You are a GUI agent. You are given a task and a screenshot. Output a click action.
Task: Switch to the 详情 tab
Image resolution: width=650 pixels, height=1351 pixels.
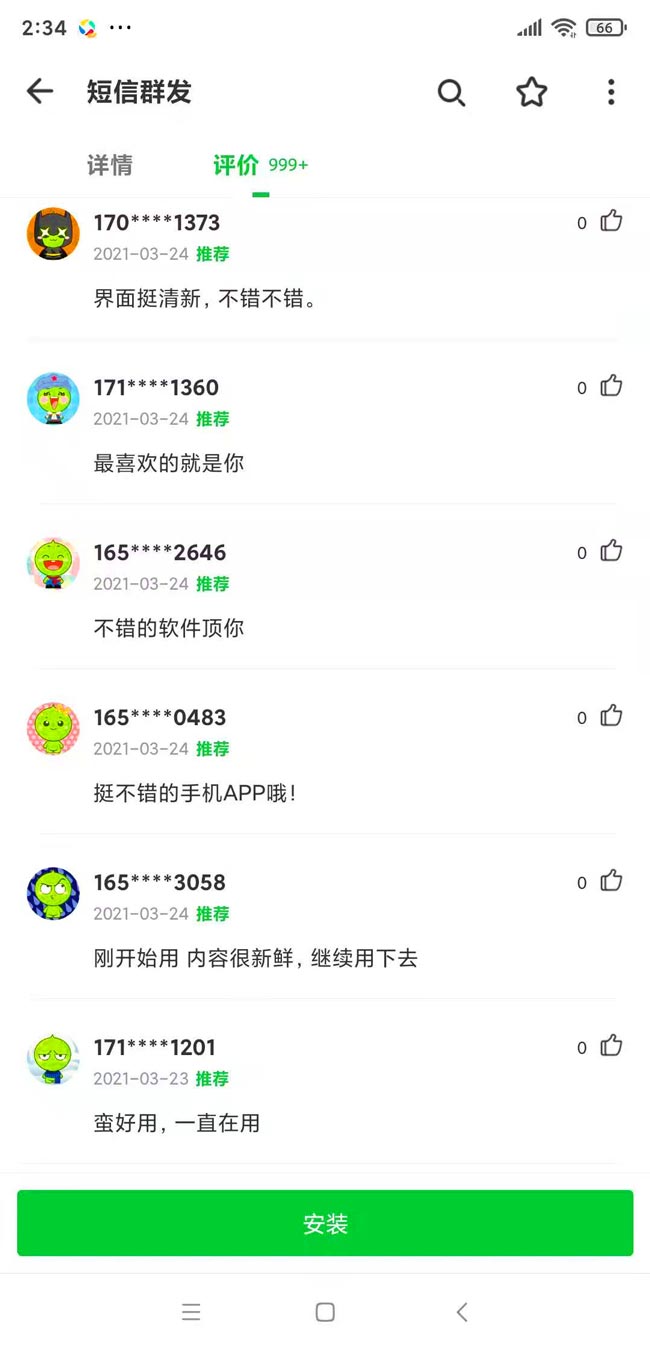pyautogui.click(x=110, y=165)
